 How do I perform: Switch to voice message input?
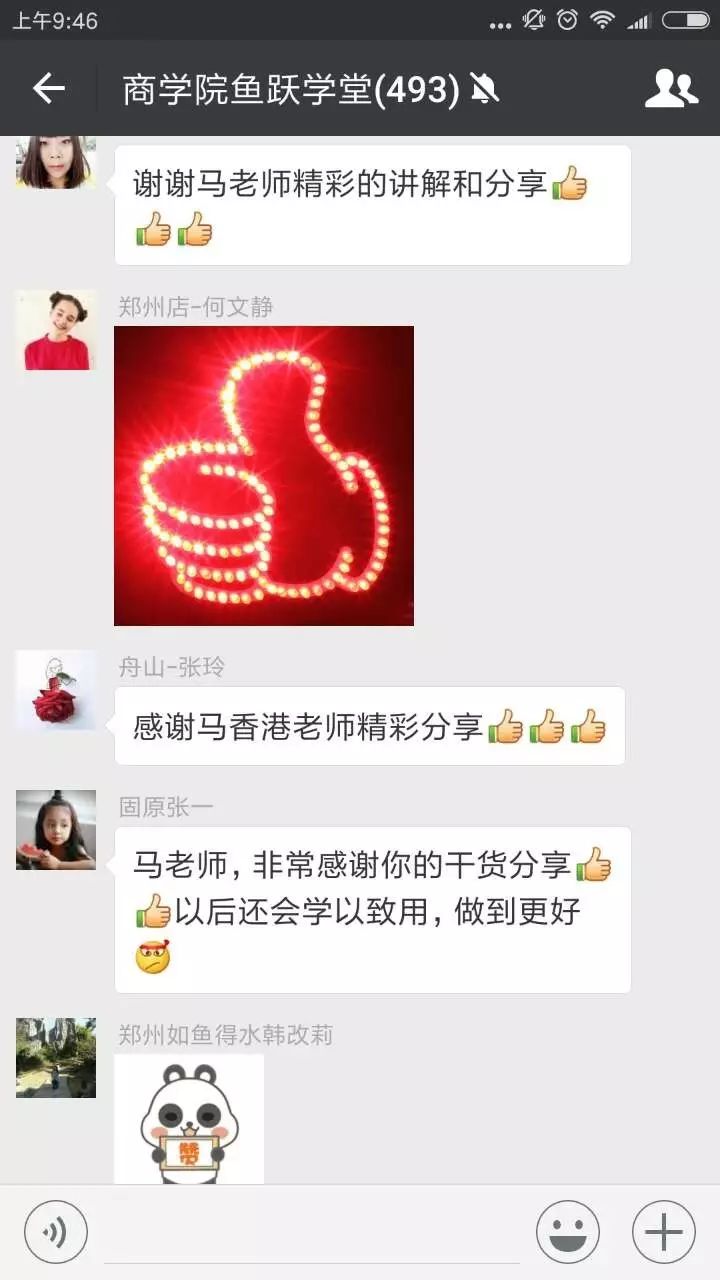pyautogui.click(x=56, y=1232)
